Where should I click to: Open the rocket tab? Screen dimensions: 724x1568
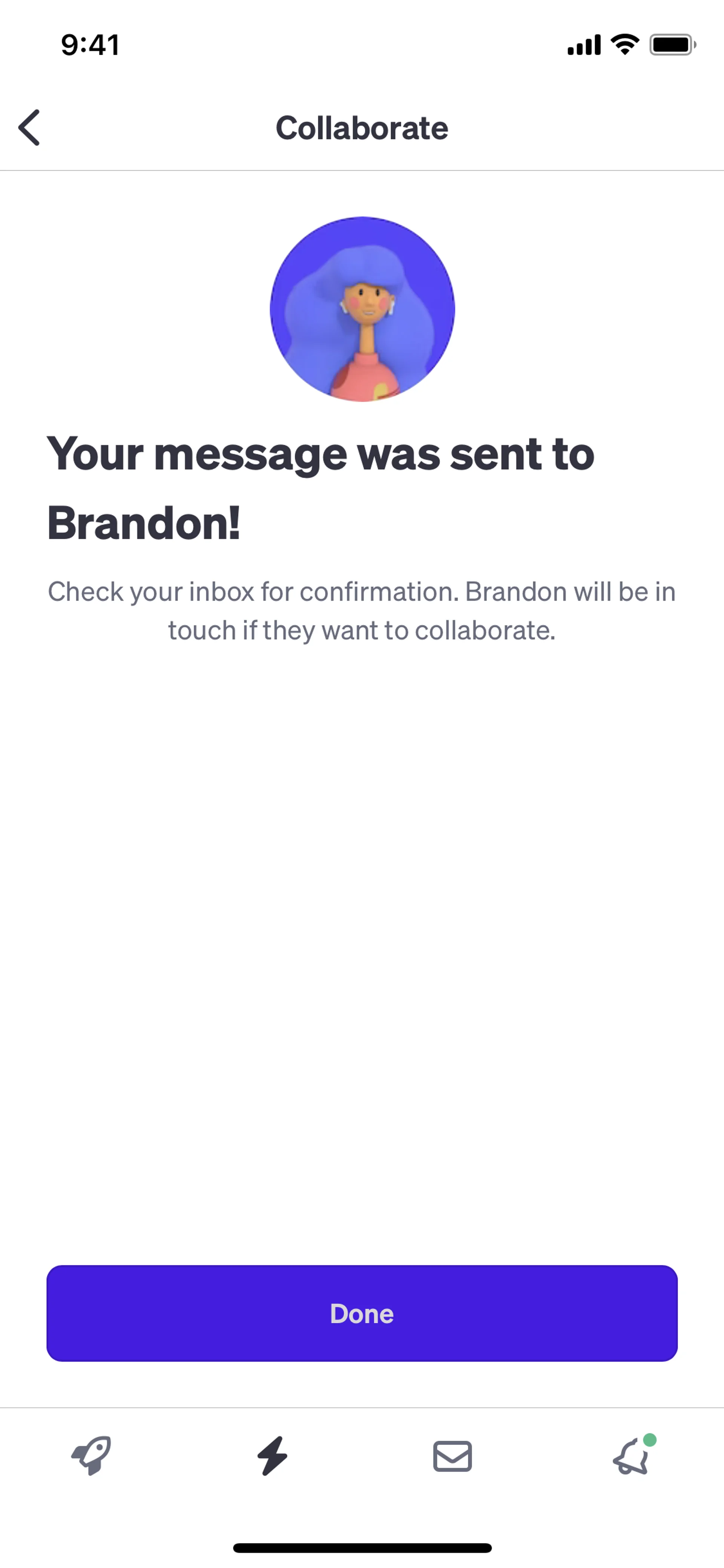coord(91,1455)
